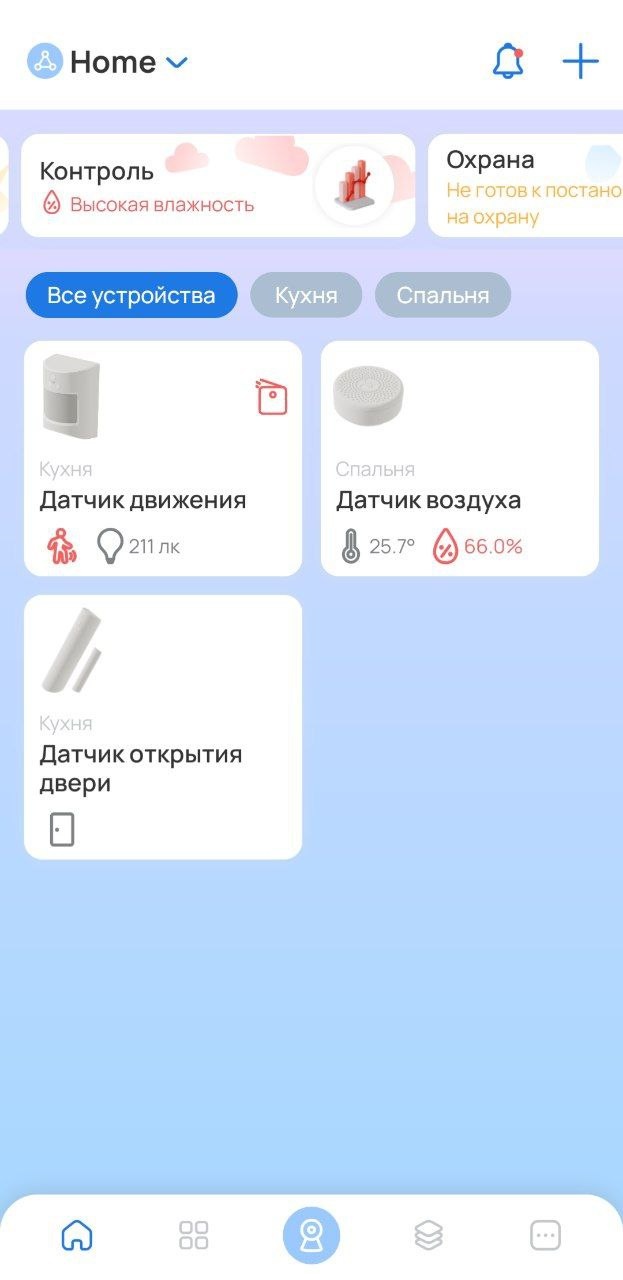Filter devices by Спальня

(442, 296)
